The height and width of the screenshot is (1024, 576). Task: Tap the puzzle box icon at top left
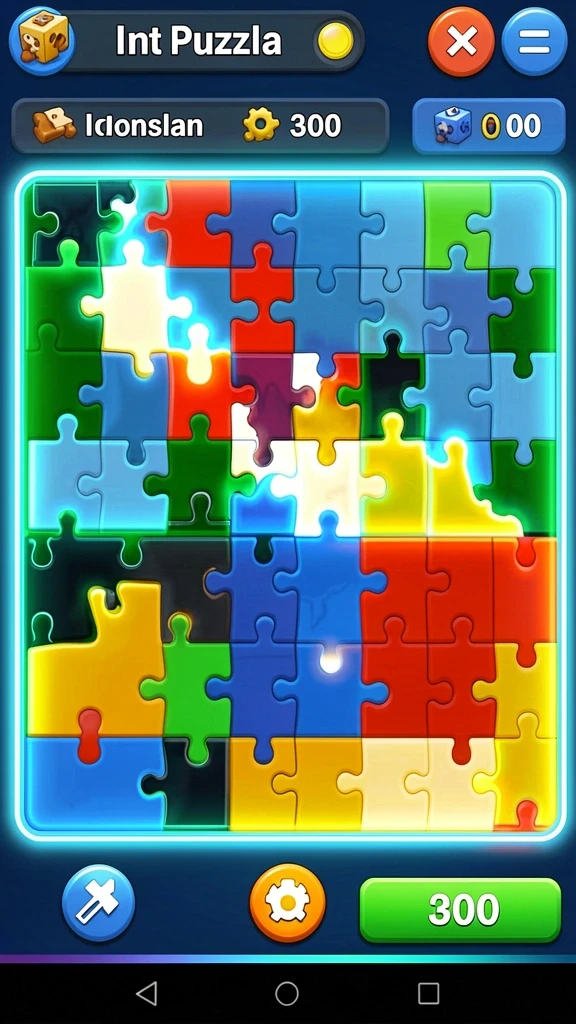point(42,40)
